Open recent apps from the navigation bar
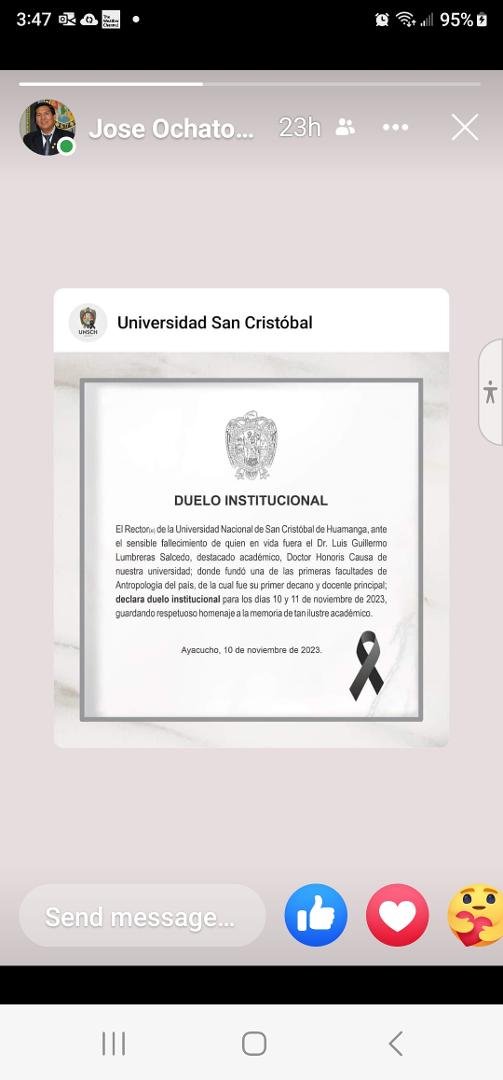503x1080 pixels. [114, 1043]
